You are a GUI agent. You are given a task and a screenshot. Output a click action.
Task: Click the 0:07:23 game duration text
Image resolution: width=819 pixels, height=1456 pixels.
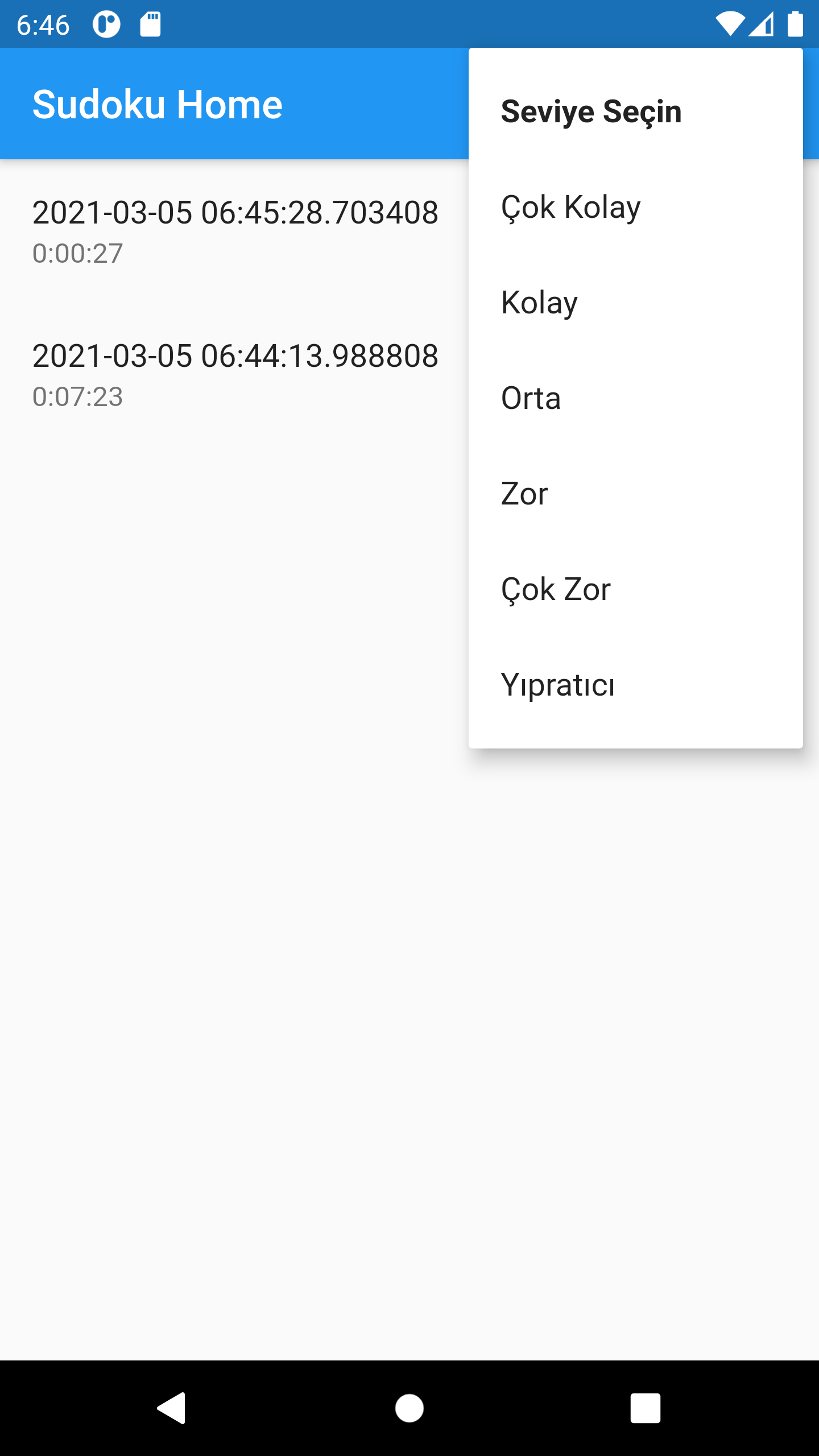click(77, 396)
